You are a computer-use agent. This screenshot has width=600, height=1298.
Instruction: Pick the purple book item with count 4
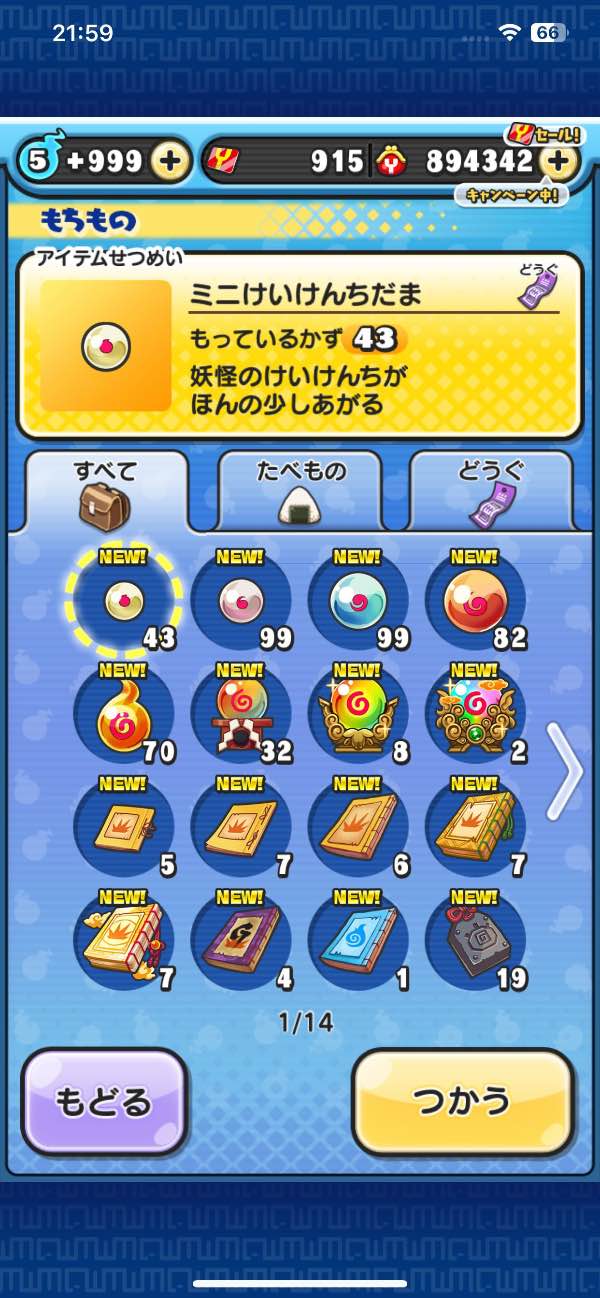(240, 941)
